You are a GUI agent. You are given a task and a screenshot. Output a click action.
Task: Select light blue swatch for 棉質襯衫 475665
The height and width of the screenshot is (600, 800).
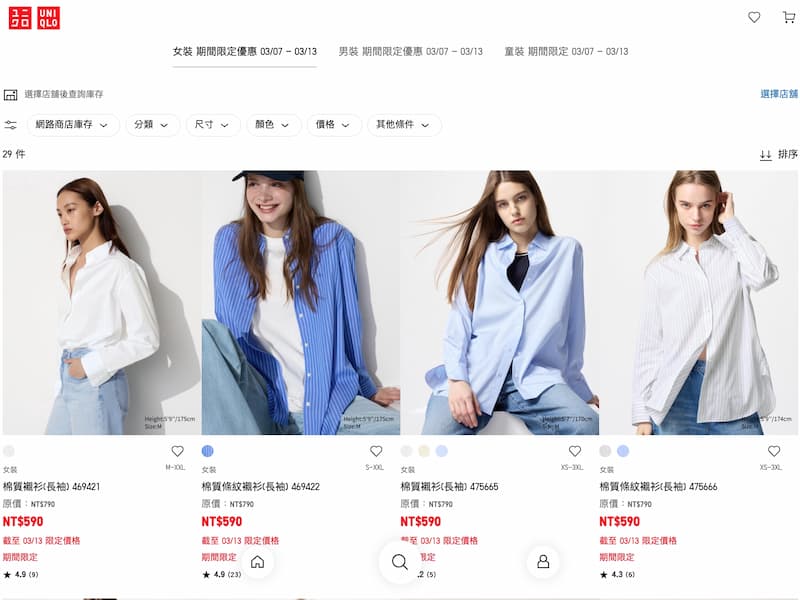point(441,451)
